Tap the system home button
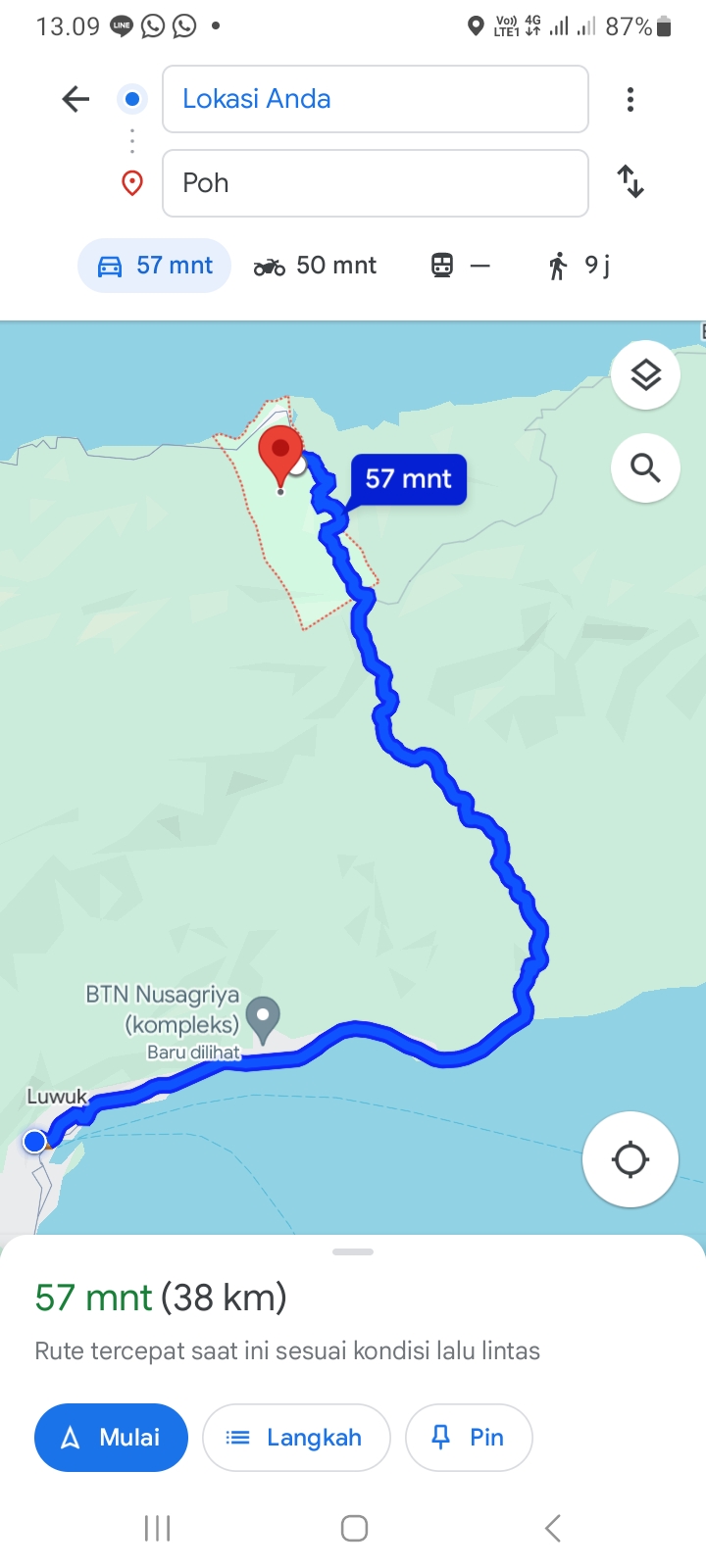 pos(354,1528)
